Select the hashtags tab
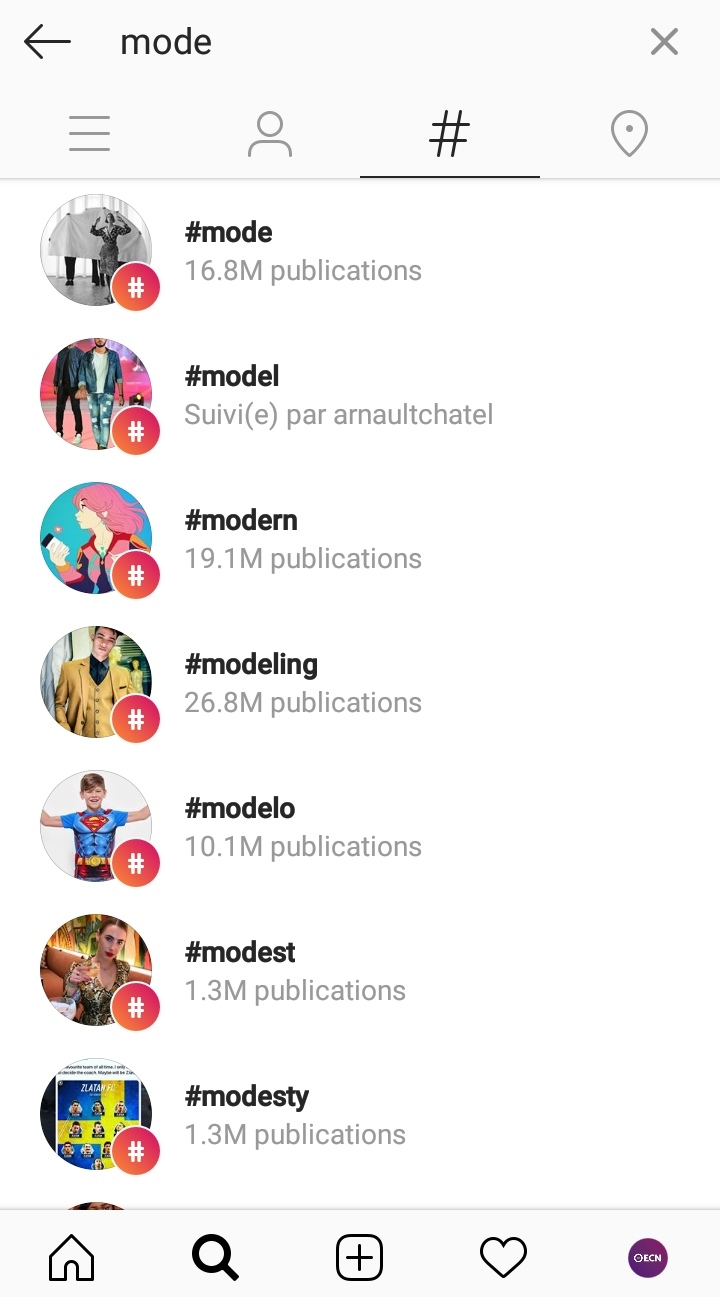 tap(450, 134)
